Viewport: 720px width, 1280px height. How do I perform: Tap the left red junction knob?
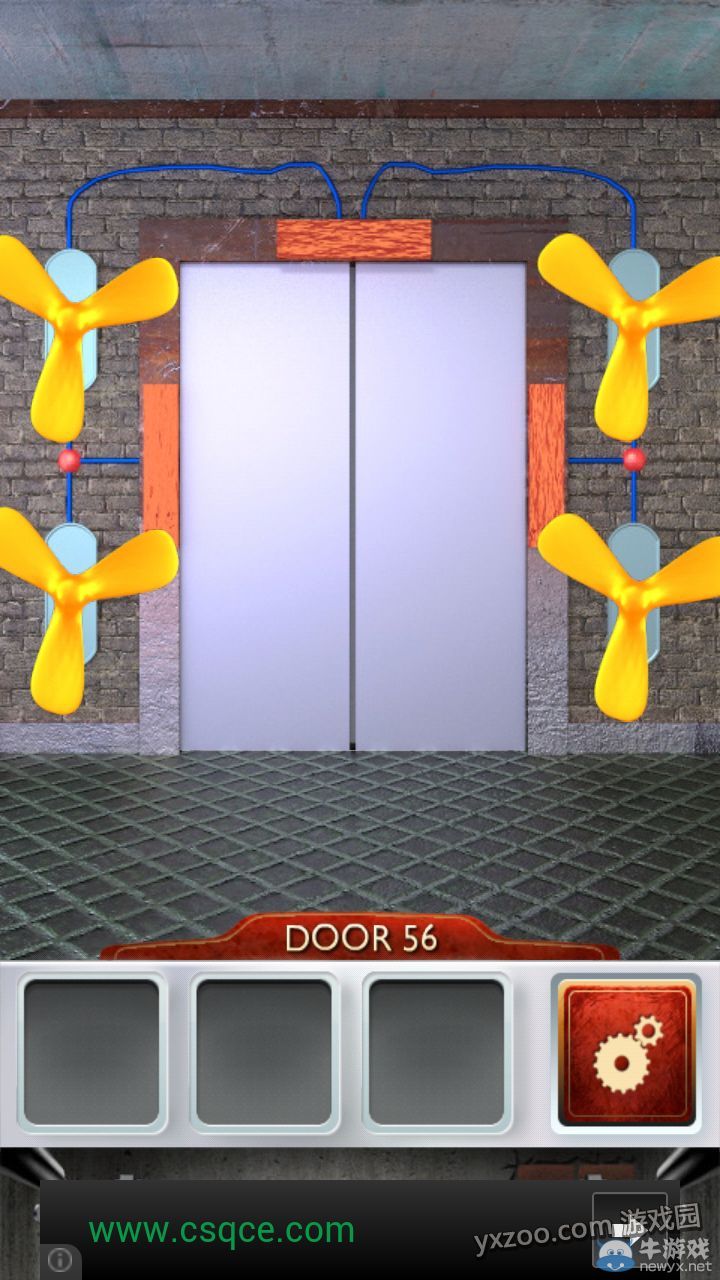click(69, 461)
